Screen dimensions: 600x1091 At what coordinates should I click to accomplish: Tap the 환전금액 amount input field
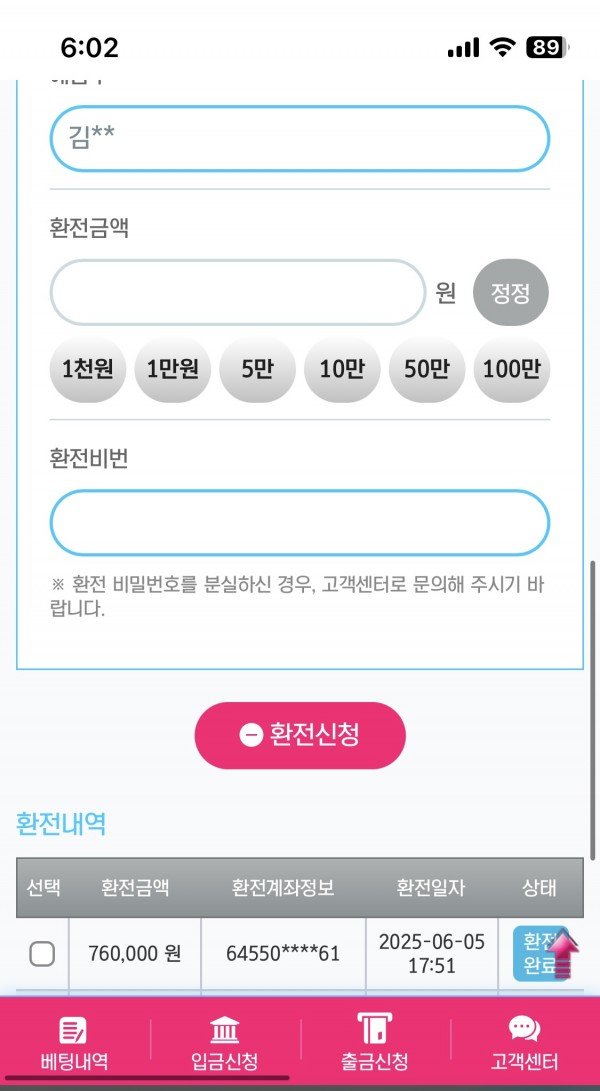(x=238, y=292)
